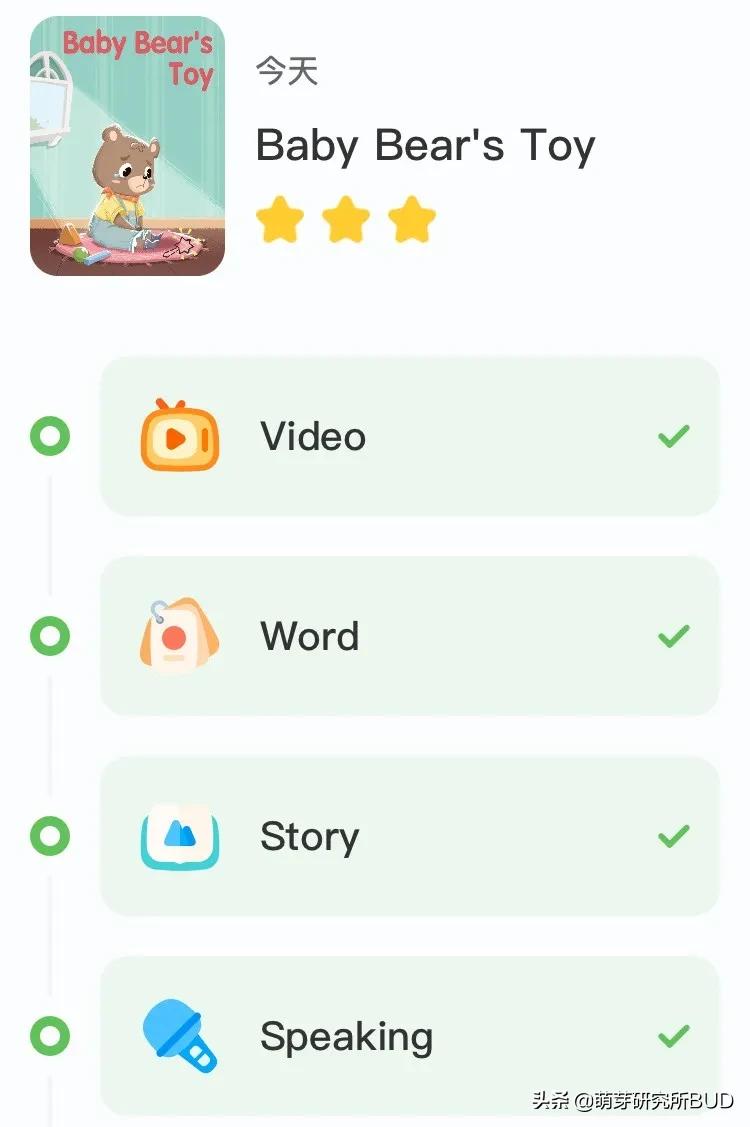The width and height of the screenshot is (750, 1127).
Task: Tap the microphone icon for Speaking
Action: click(x=178, y=1037)
